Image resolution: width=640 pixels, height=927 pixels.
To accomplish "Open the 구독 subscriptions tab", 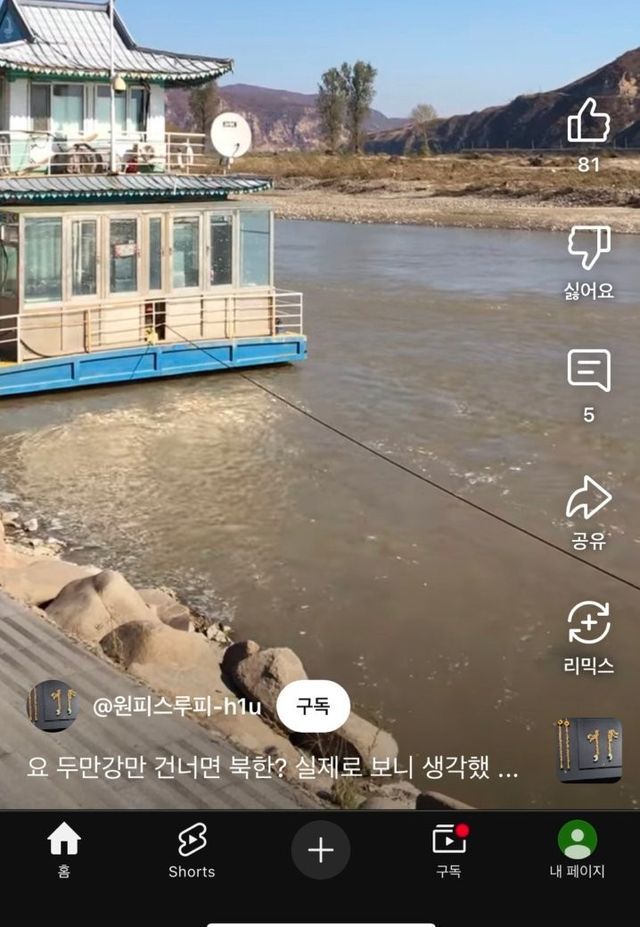I will [x=448, y=849].
